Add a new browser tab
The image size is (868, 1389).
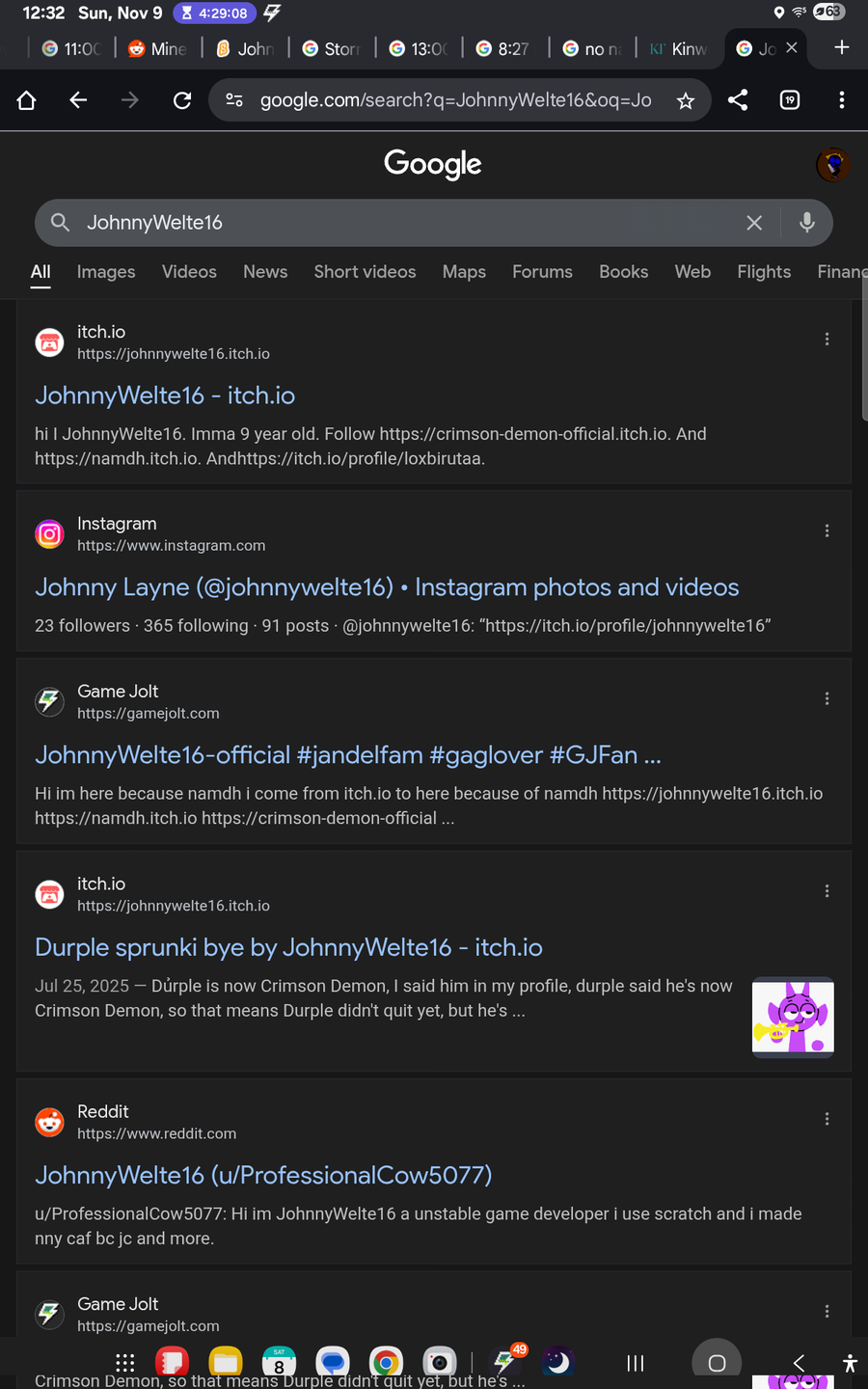842,47
